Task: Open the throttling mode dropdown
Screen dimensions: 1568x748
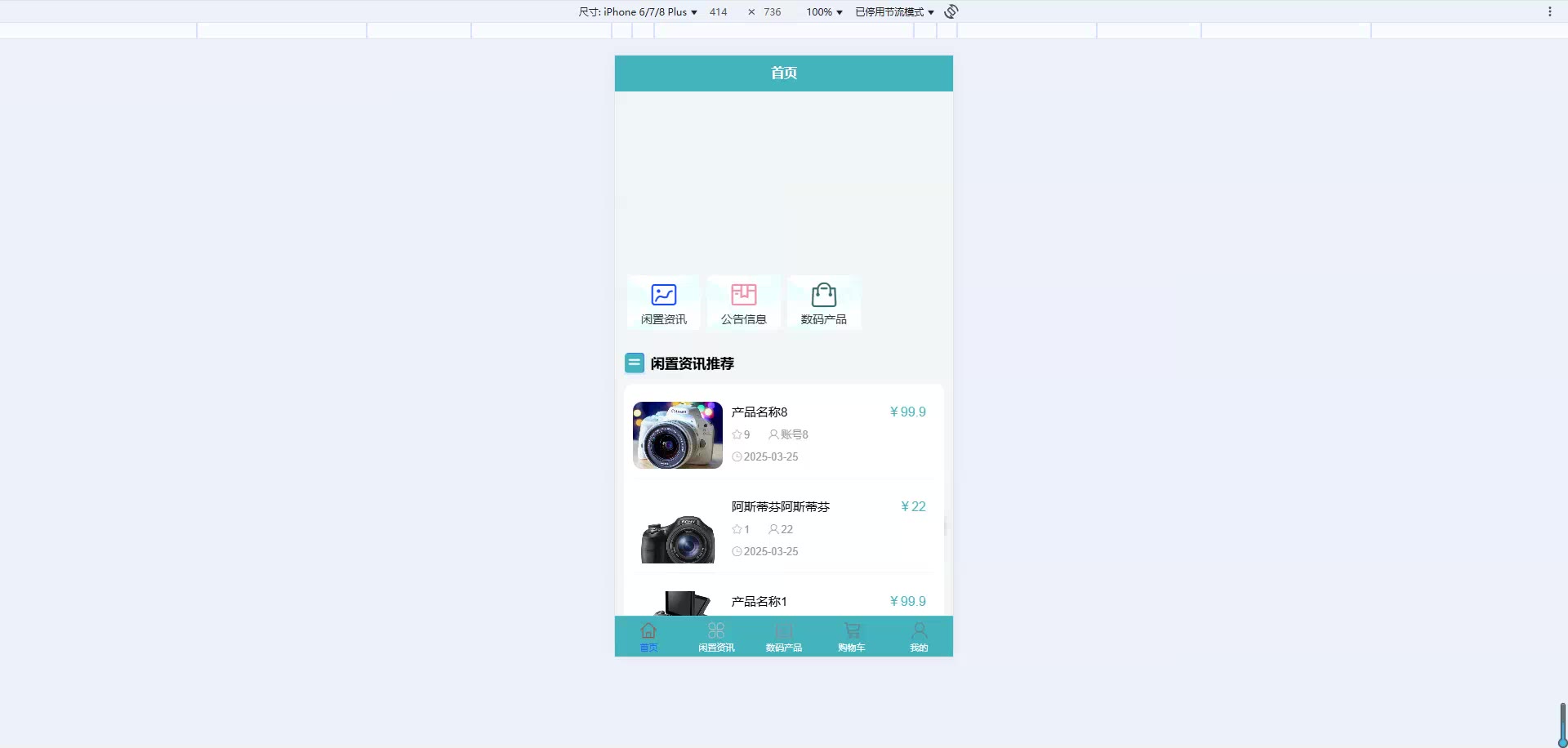Action: (x=894, y=12)
